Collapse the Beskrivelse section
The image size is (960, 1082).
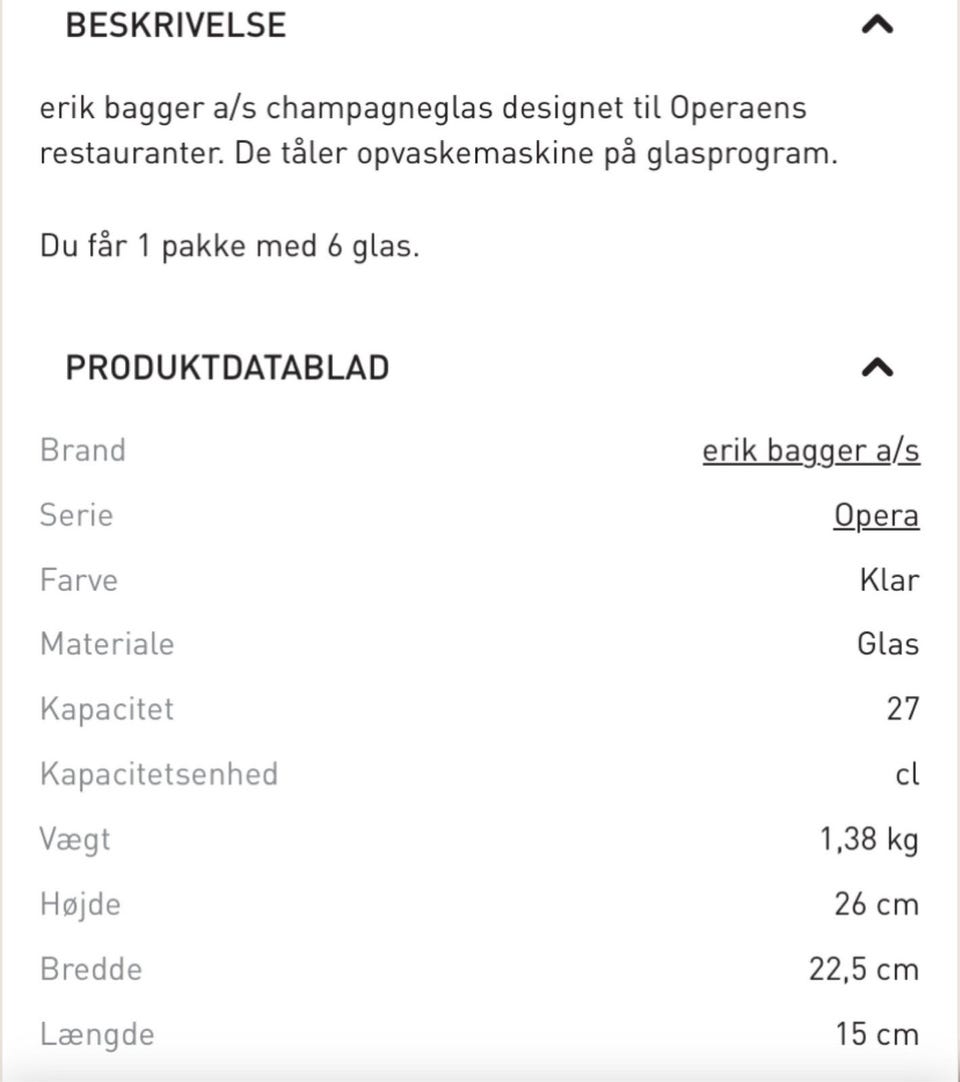pos(877,25)
